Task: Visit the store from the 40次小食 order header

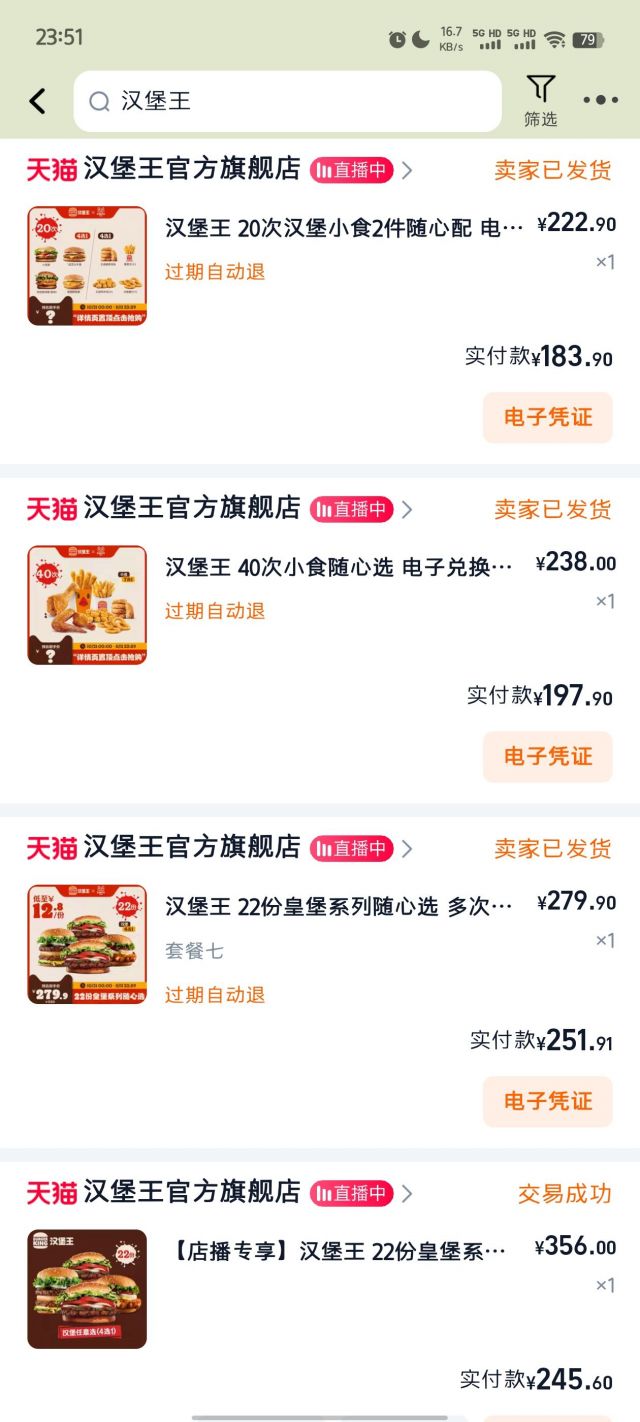Action: pos(191,508)
